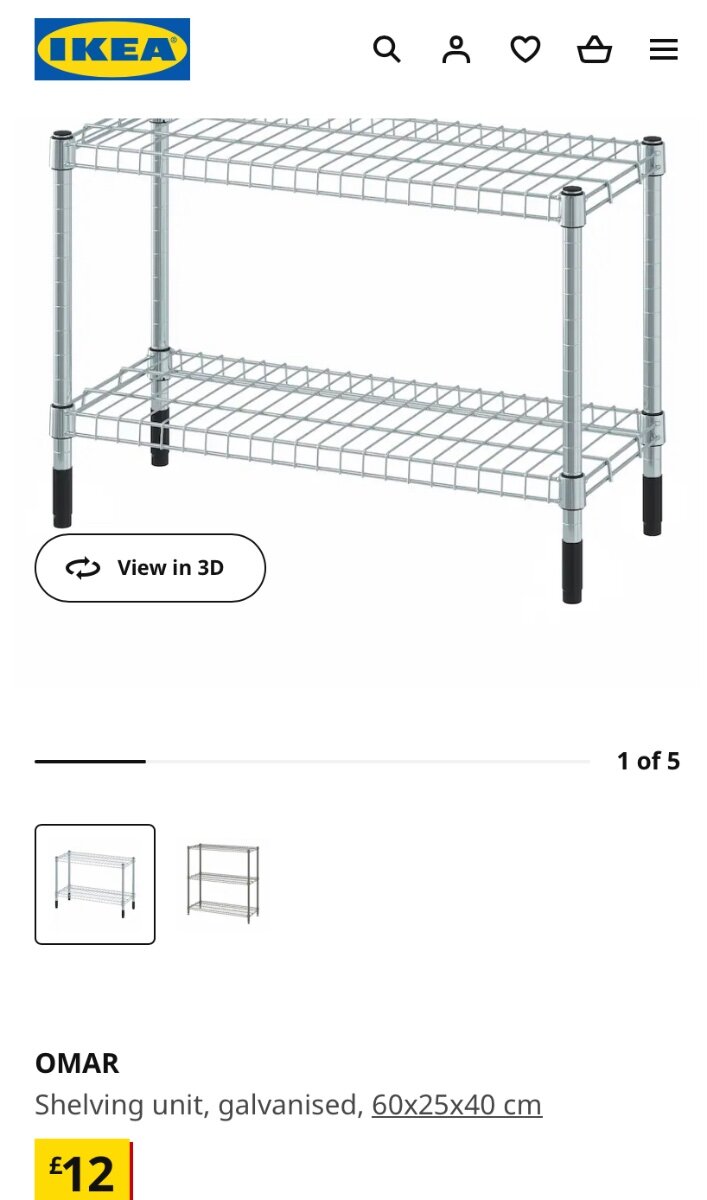Open the hamburger menu
Viewport: 707px width, 1200px height.
tap(663, 49)
